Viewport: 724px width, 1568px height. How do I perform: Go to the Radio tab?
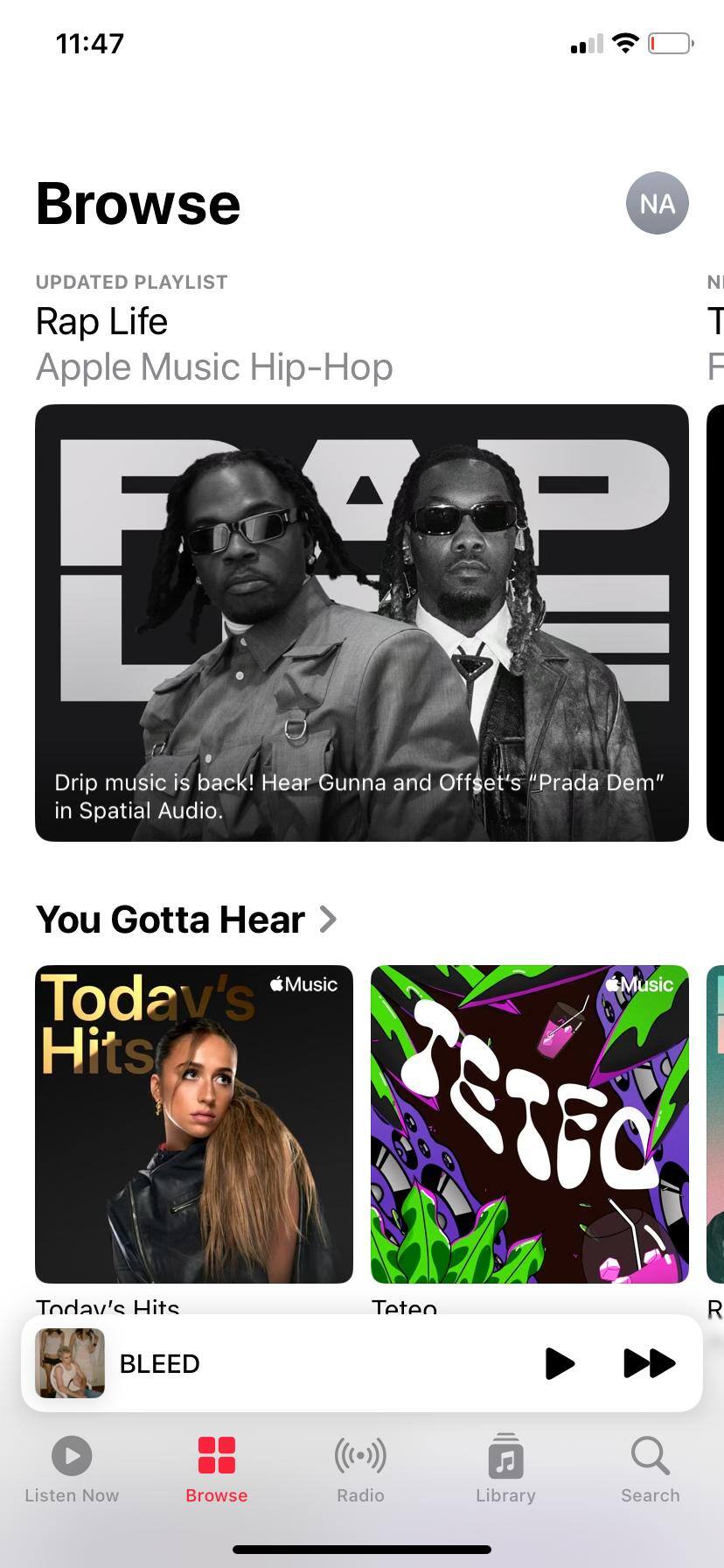click(360, 1469)
